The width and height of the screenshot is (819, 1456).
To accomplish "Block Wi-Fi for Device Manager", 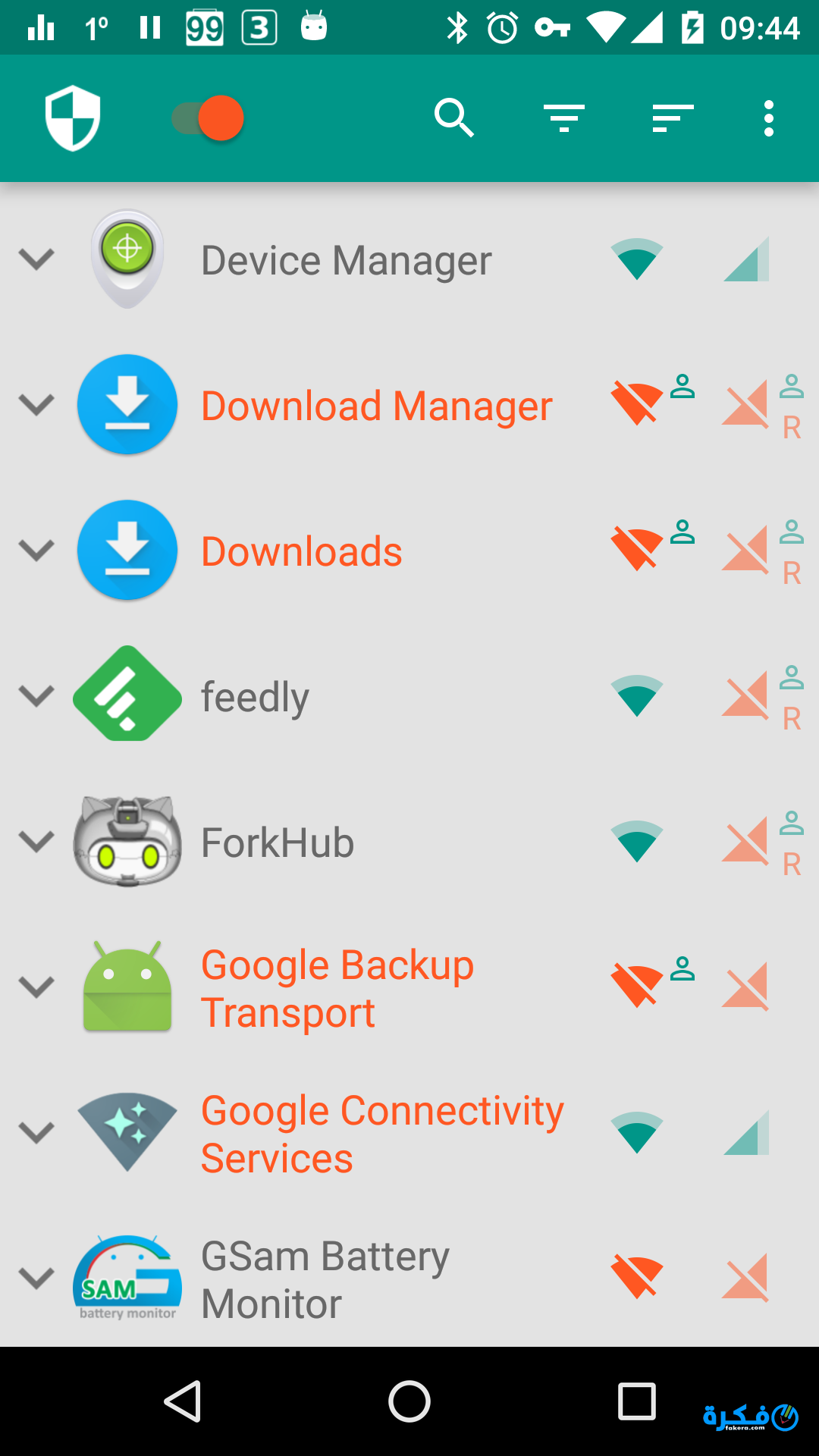I will (637, 259).
